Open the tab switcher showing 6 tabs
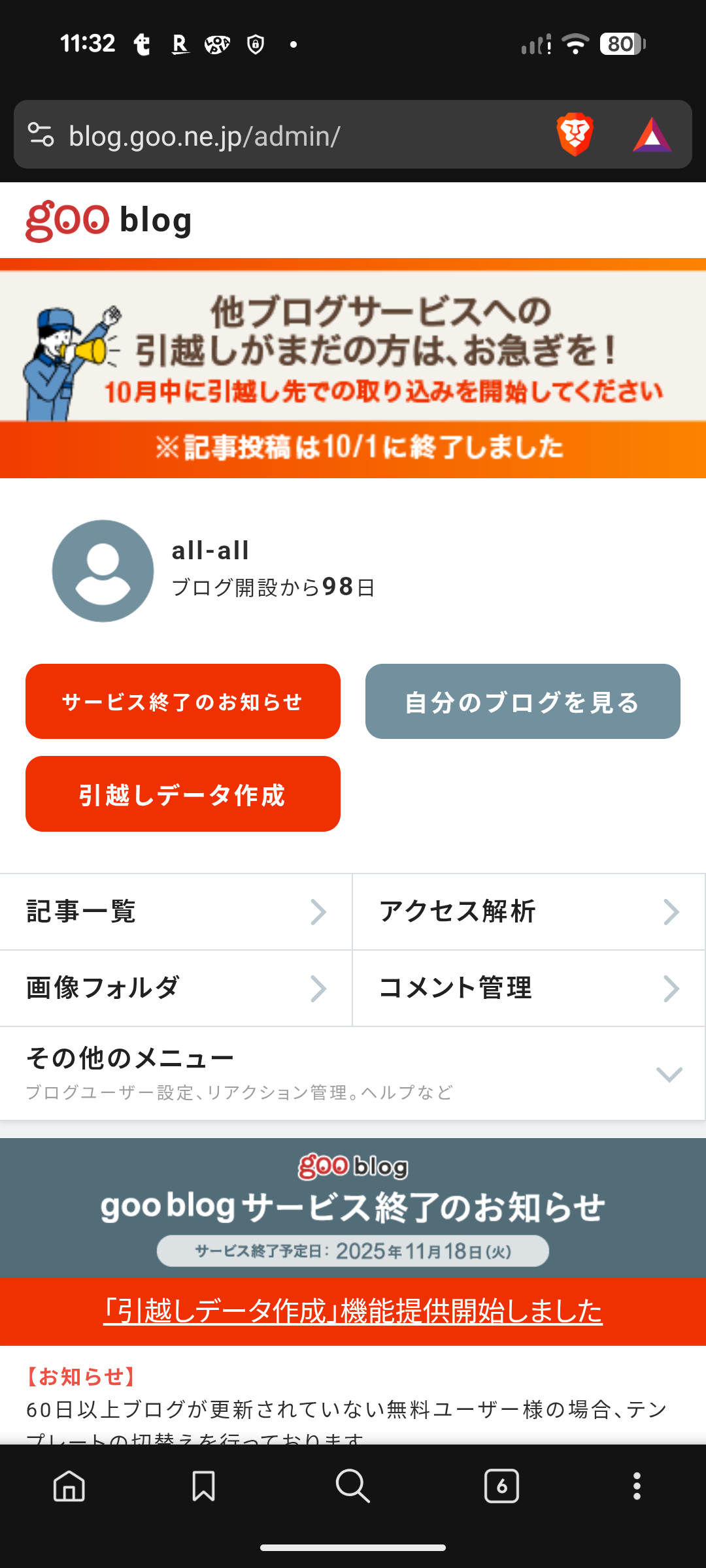Image resolution: width=706 pixels, height=1568 pixels. [501, 1487]
